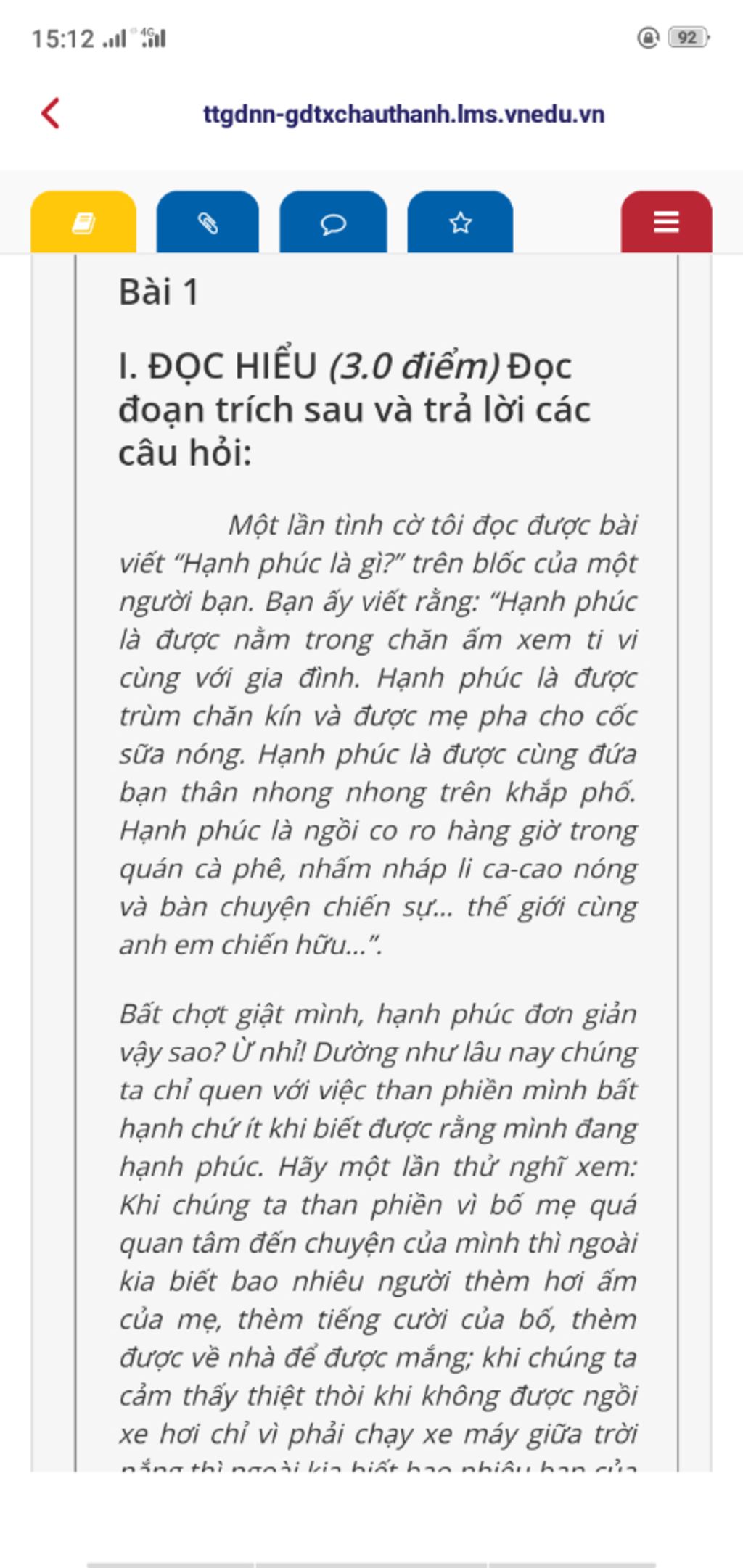Open the paperclip attachments tab
Viewport: 743px width, 1568px height.
tap(208, 223)
